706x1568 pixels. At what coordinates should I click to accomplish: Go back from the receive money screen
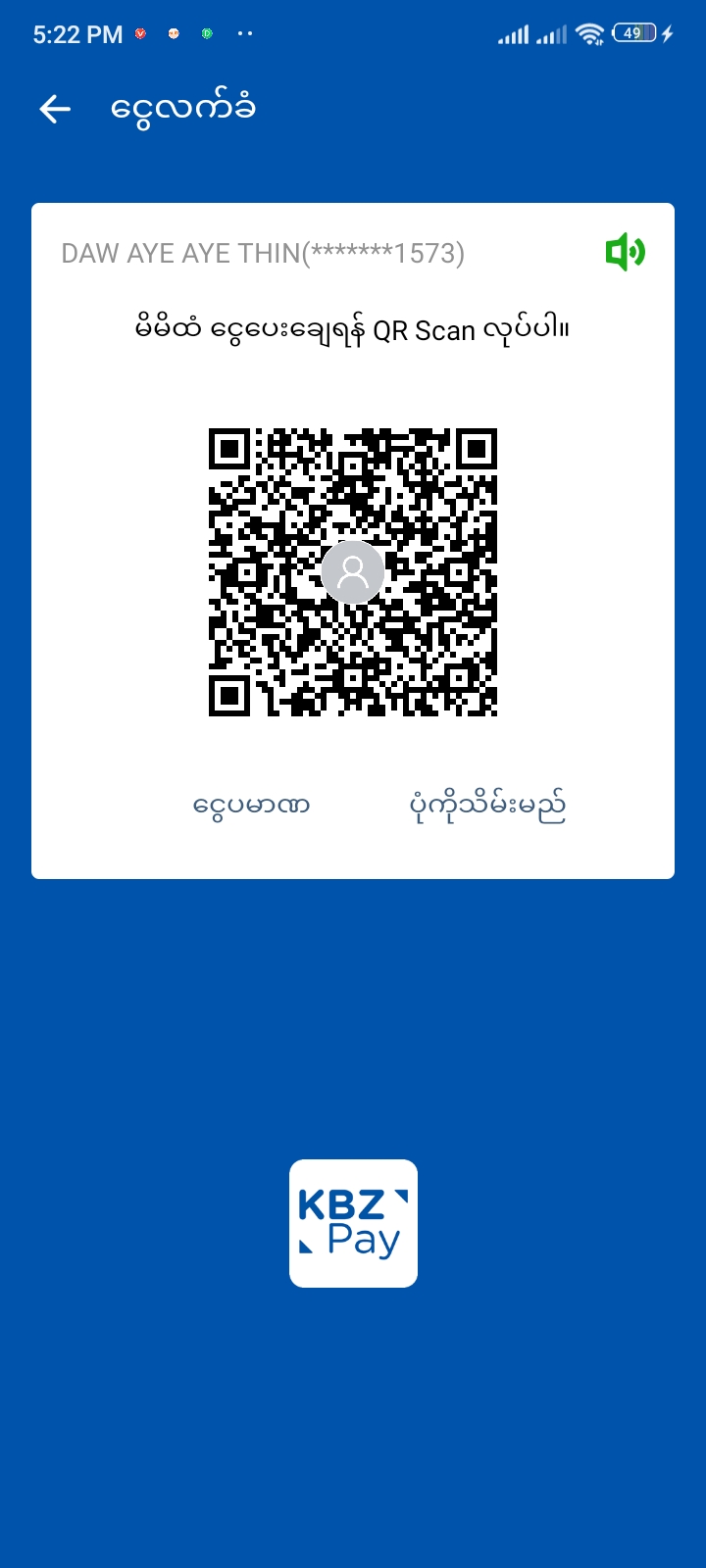tap(55, 109)
